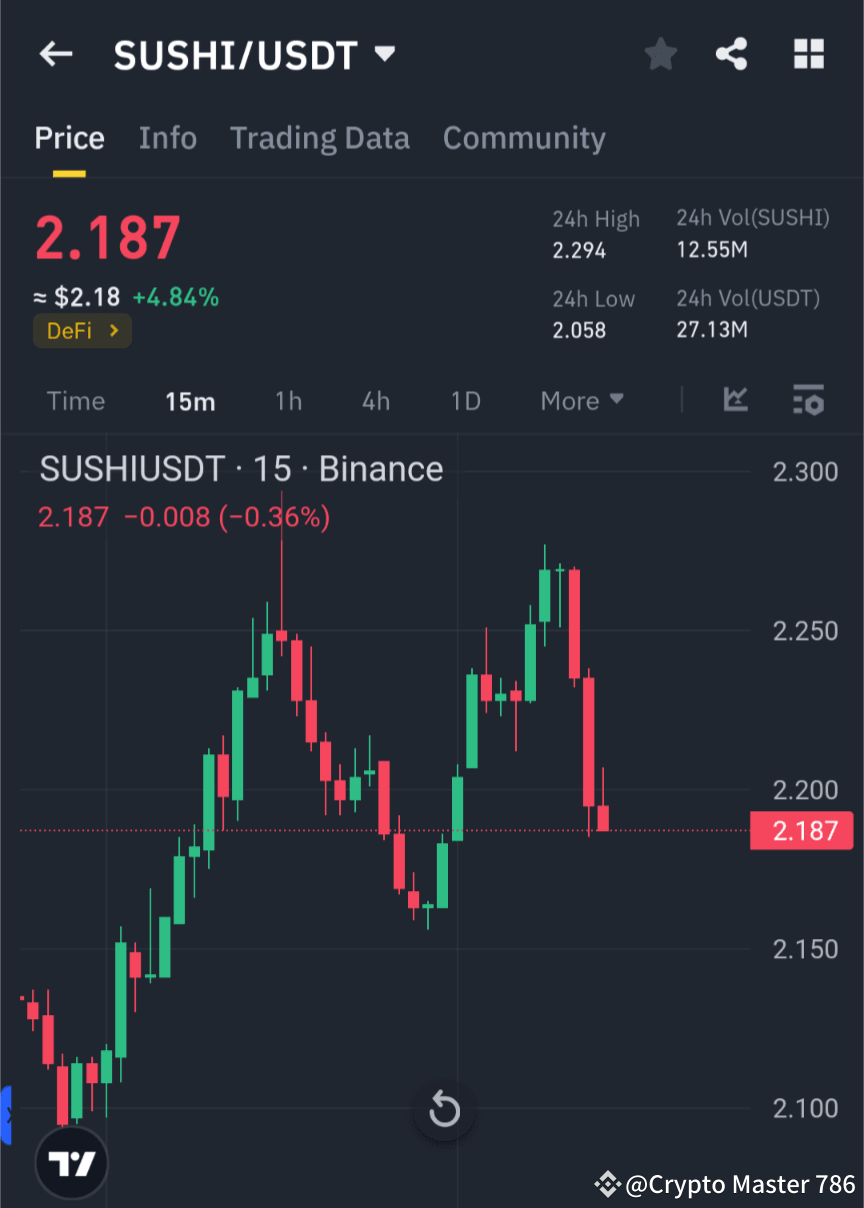864x1208 pixels.
Task: Open the share options
Action: pyautogui.click(x=732, y=55)
